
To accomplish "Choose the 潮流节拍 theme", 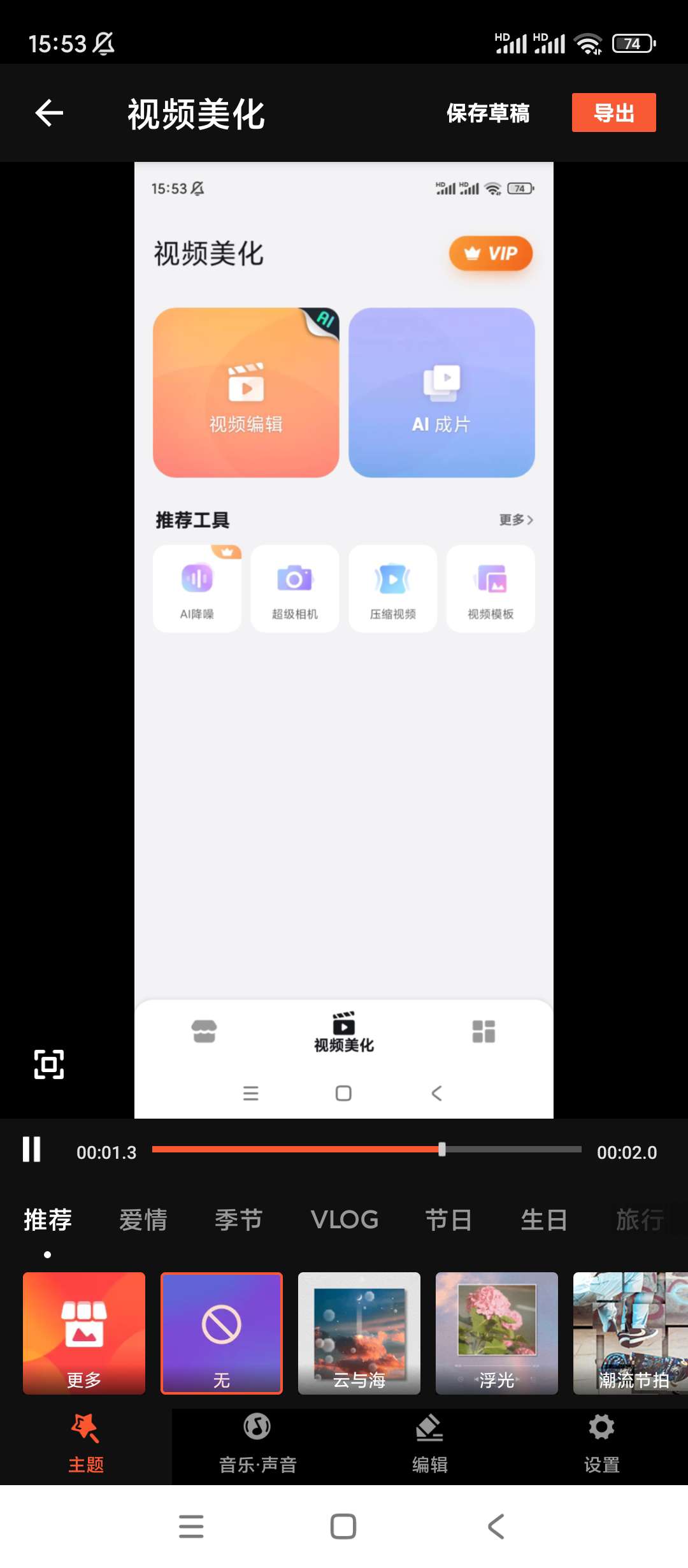I will coord(631,1333).
